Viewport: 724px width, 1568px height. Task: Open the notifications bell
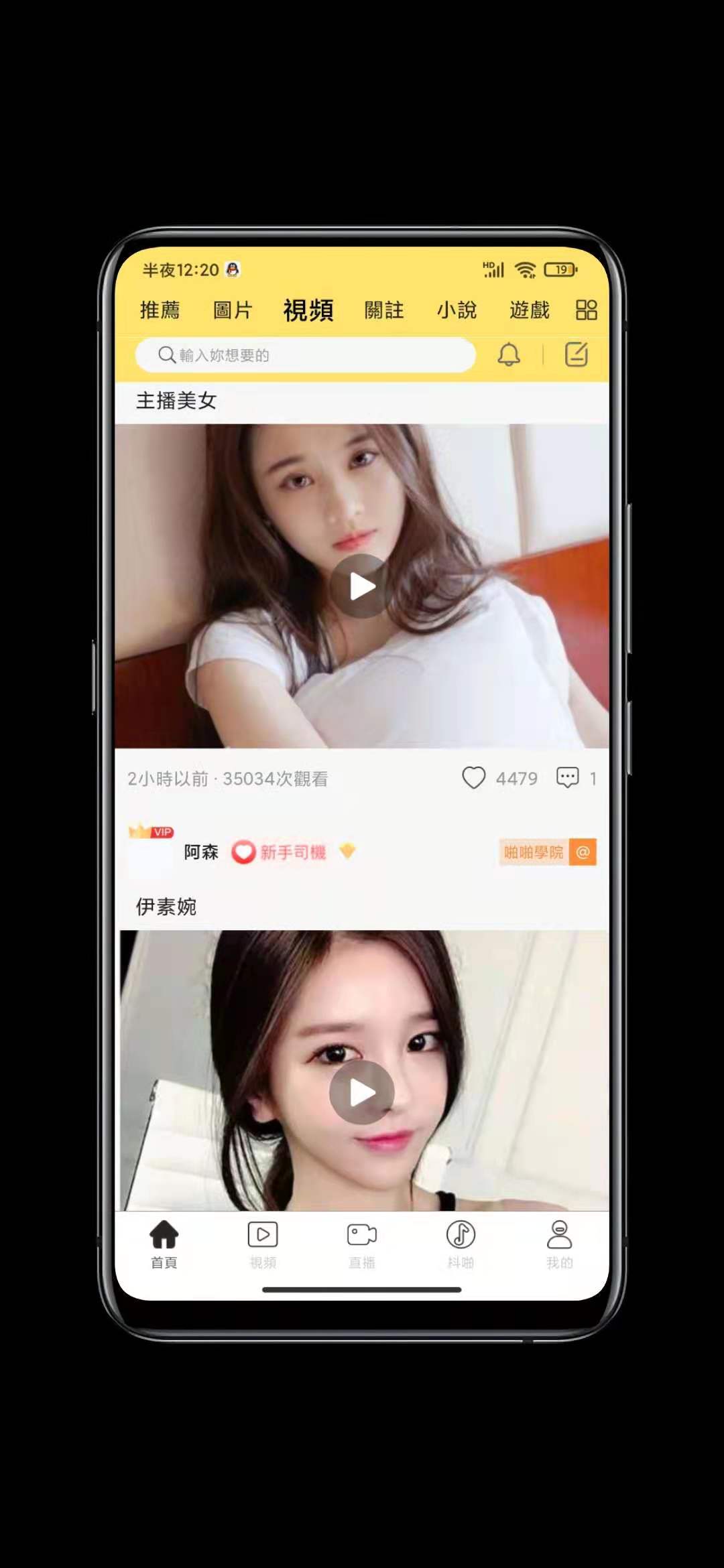coord(509,354)
